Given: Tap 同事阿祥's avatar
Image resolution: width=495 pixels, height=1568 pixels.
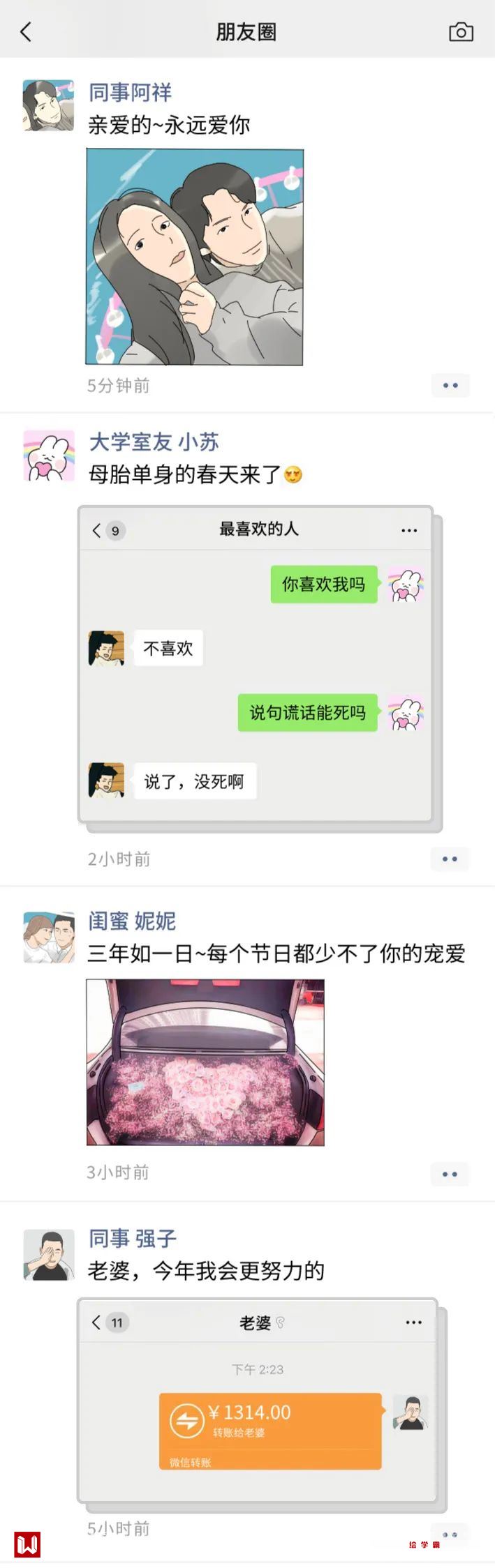Looking at the screenshot, I should pyautogui.click(x=48, y=105).
